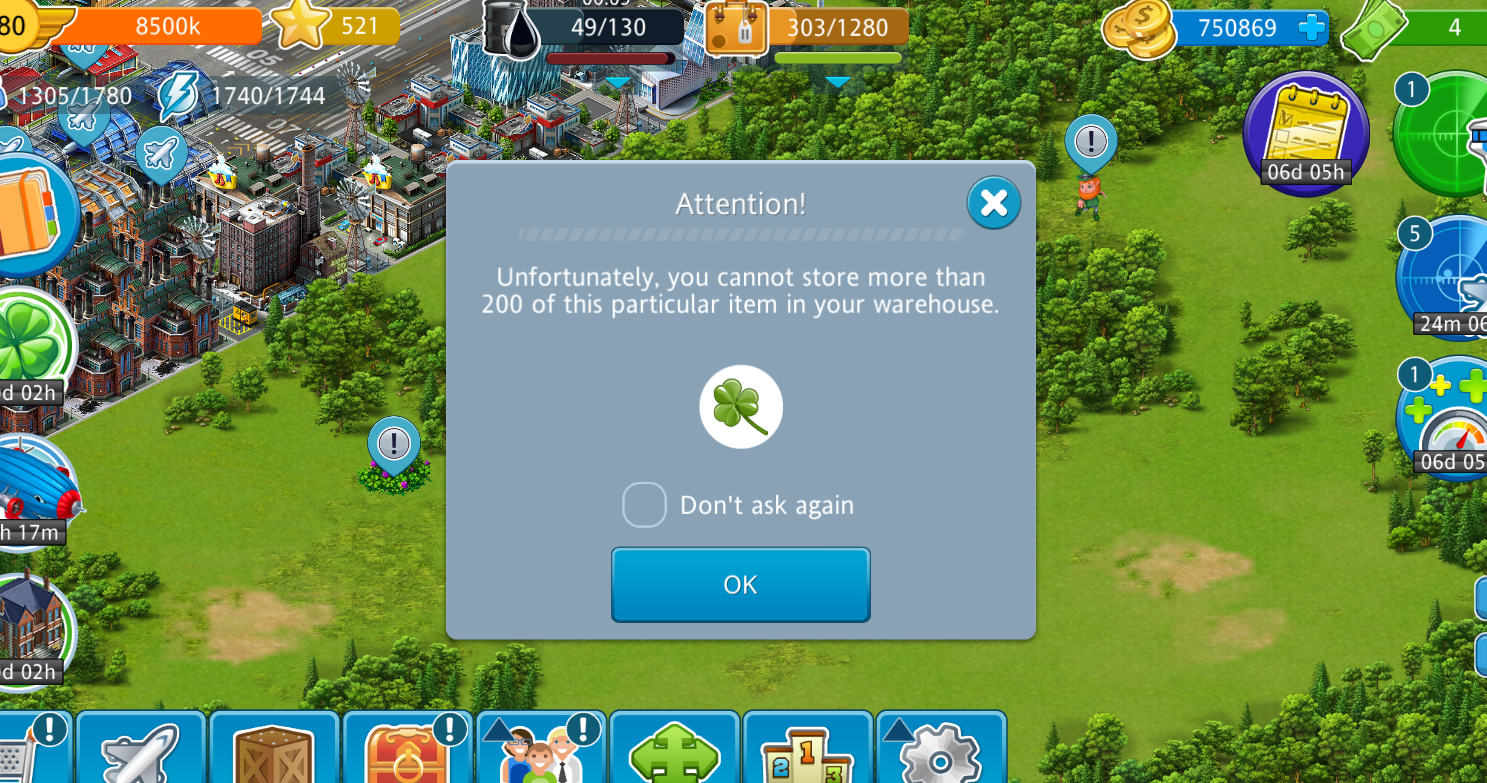The width and height of the screenshot is (1487, 783).
Task: Open the warehouse crate button
Action: (274, 752)
